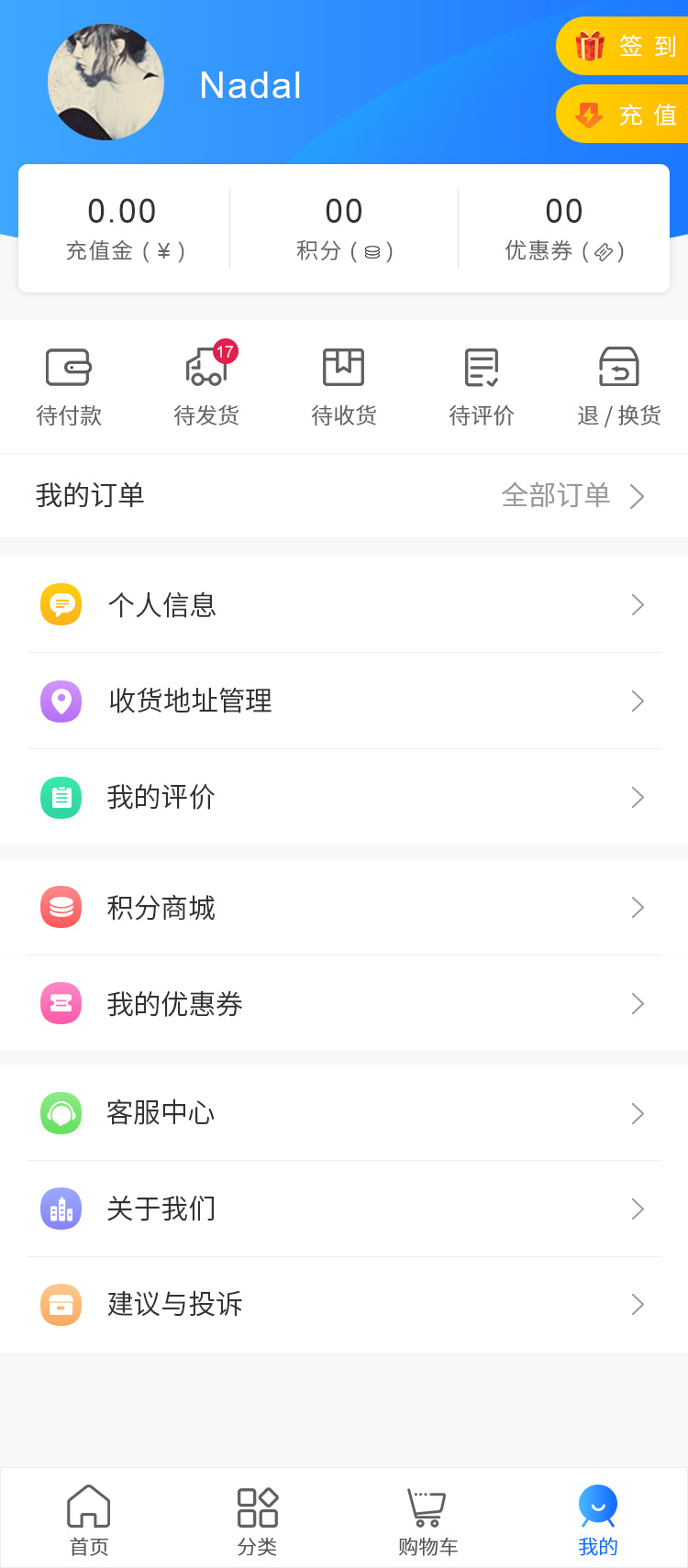
Task: Check 待收货 orders awaiting receipt
Action: pos(344,386)
